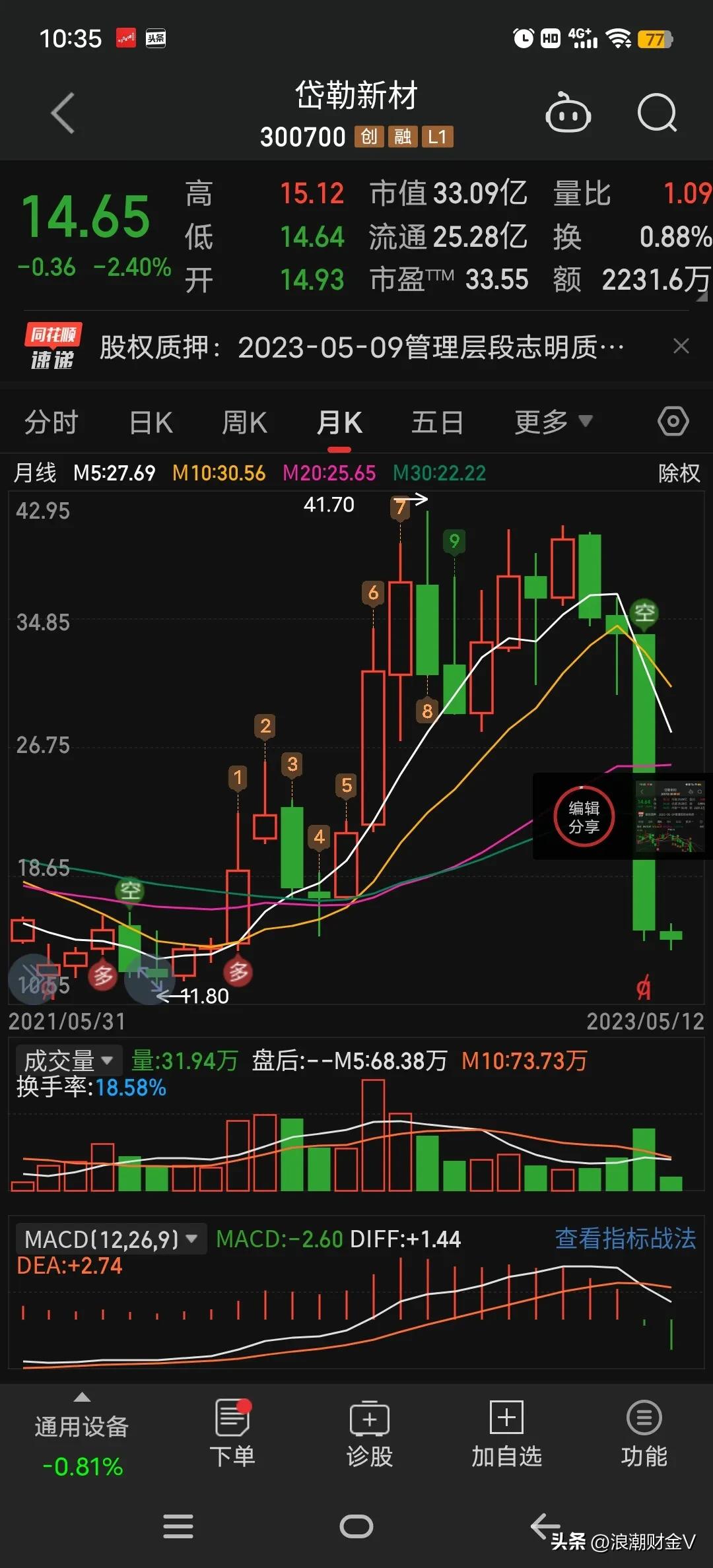The width and height of the screenshot is (713, 1568).
Task: Open chart settings hexagon icon
Action: point(673,421)
